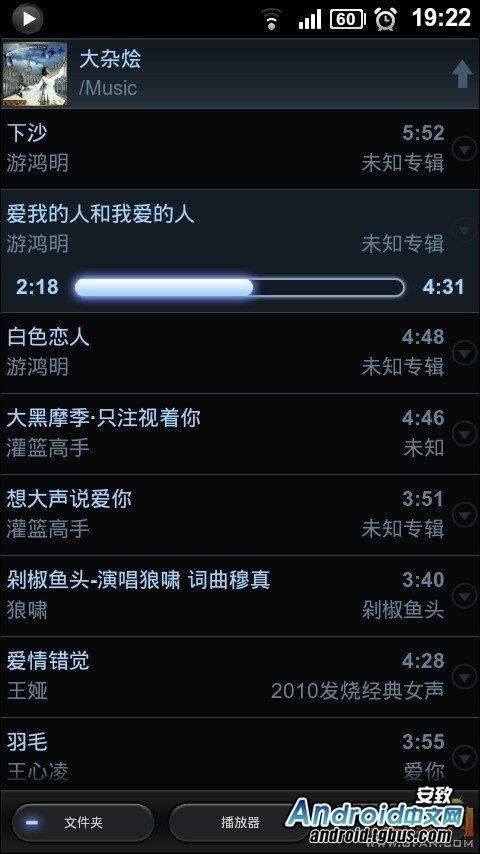The height and width of the screenshot is (854, 480).
Task: Go up a folder with the arrow icon
Action: [462, 74]
